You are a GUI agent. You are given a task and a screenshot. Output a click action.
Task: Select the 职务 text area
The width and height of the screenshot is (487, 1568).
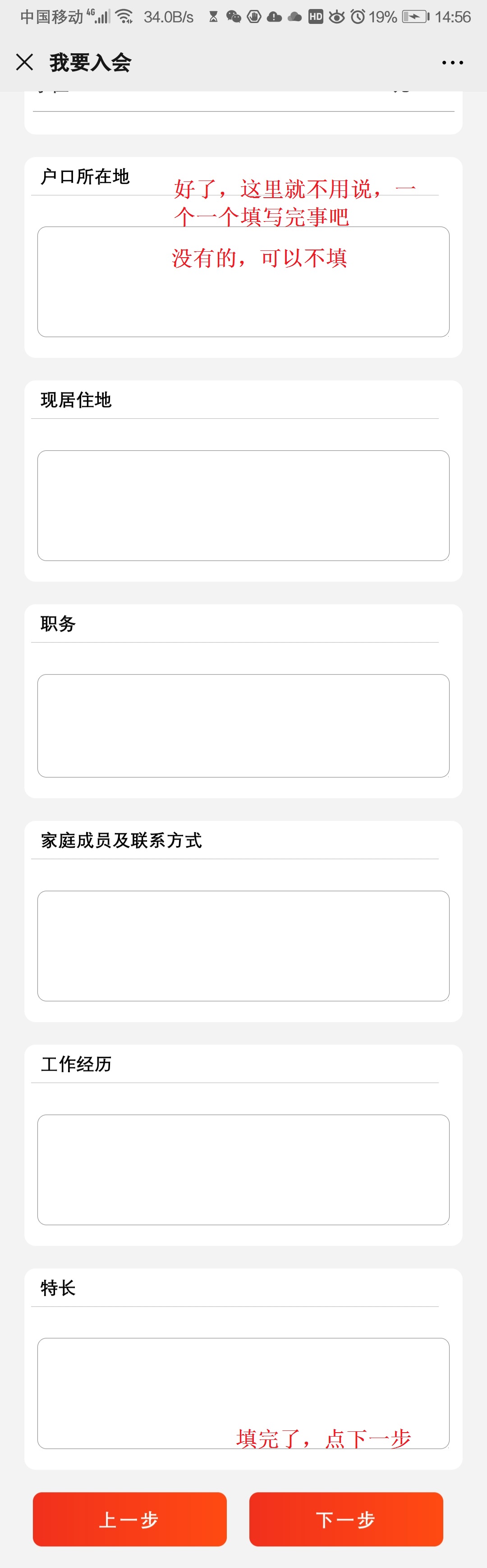click(x=243, y=725)
